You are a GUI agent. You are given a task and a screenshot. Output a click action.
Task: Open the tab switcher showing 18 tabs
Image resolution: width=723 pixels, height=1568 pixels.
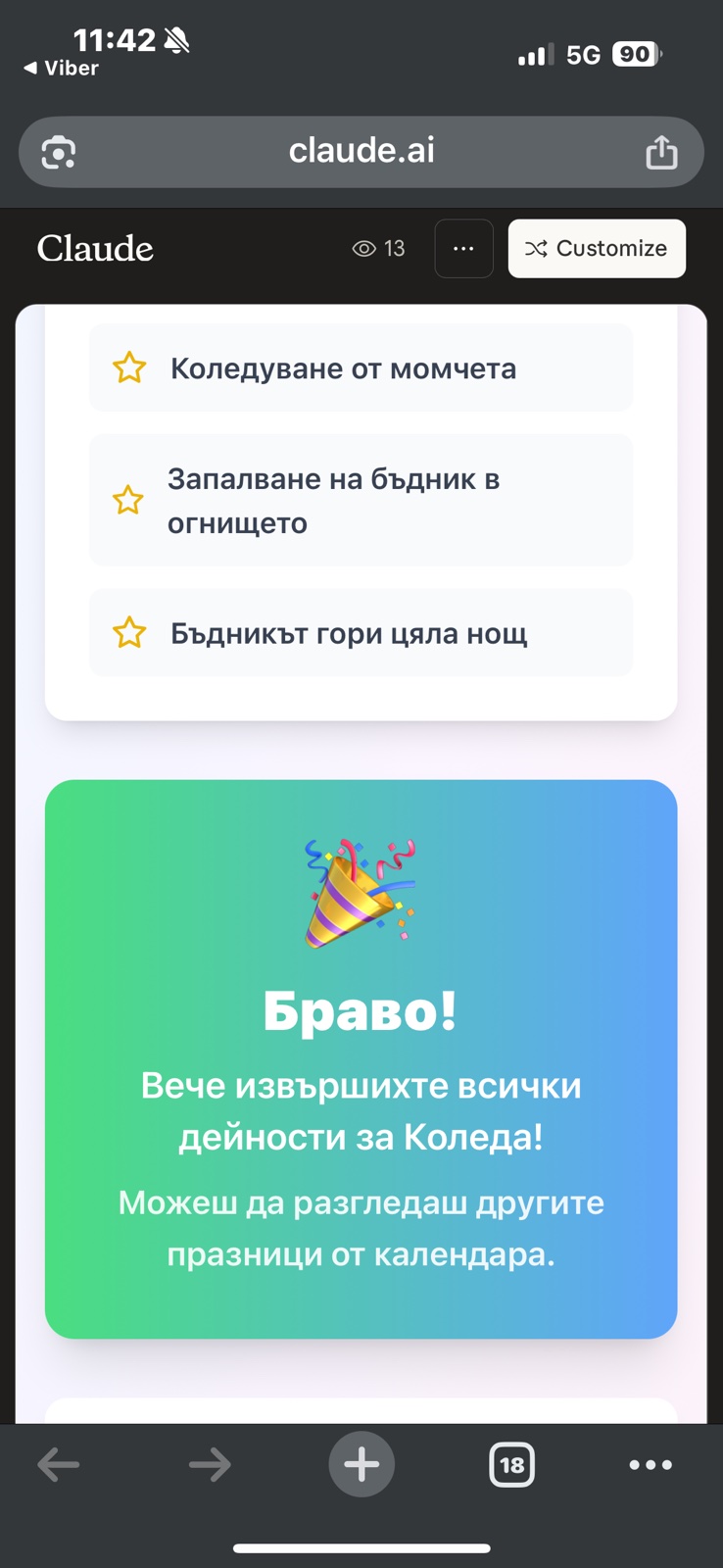(511, 1465)
